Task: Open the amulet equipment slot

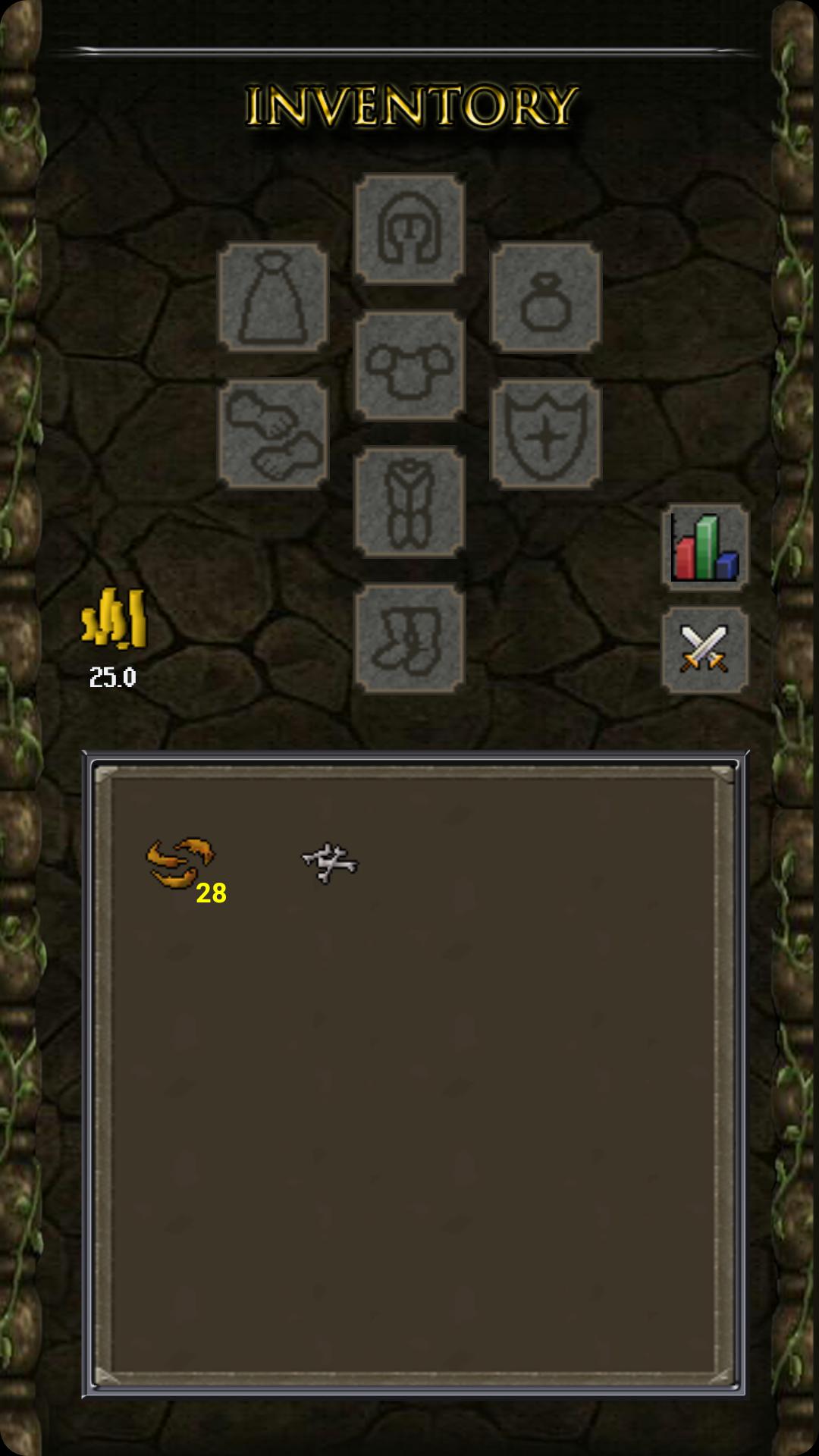Action: pyautogui.click(x=546, y=297)
